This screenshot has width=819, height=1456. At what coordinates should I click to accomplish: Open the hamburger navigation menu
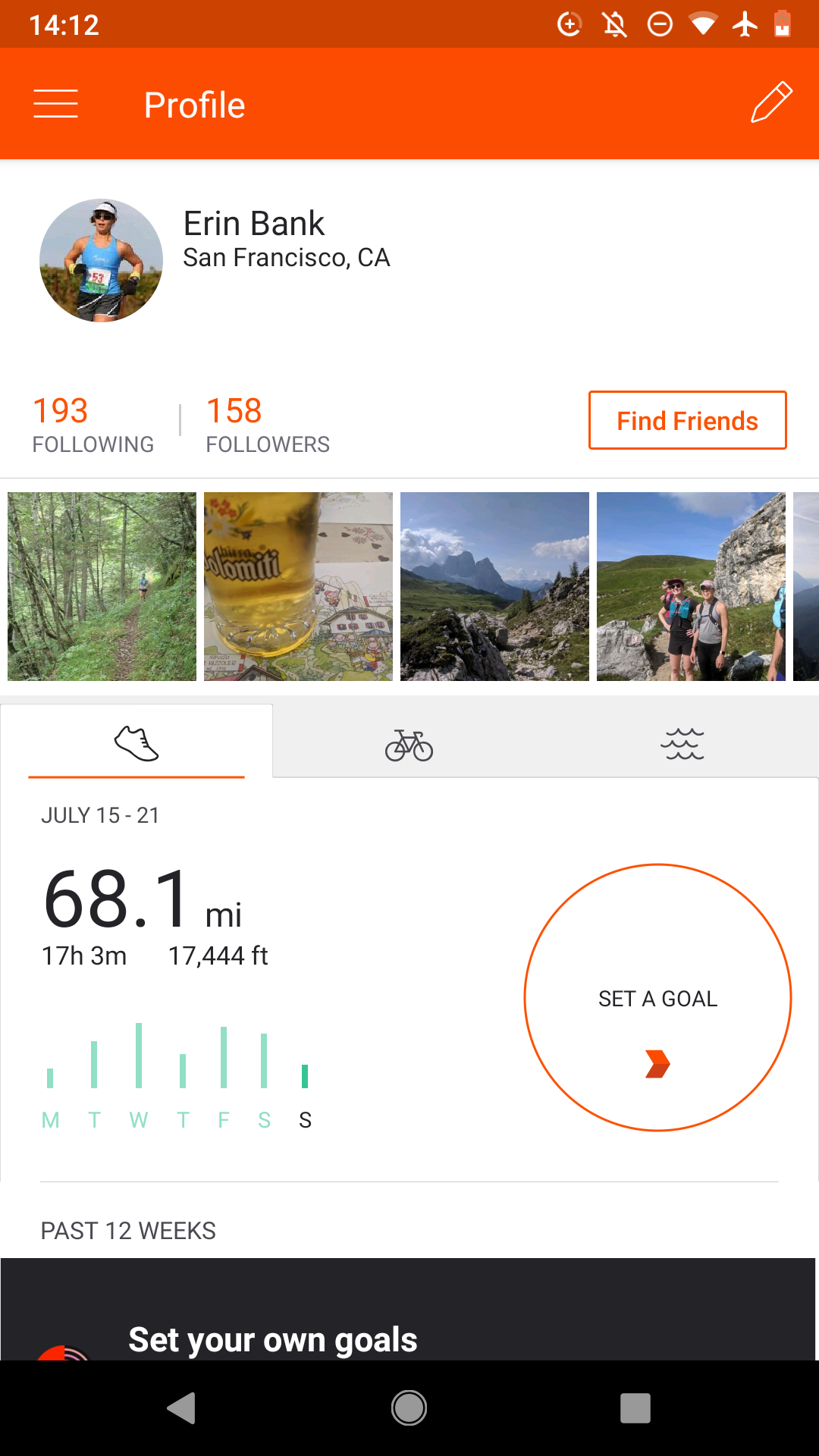(x=55, y=104)
